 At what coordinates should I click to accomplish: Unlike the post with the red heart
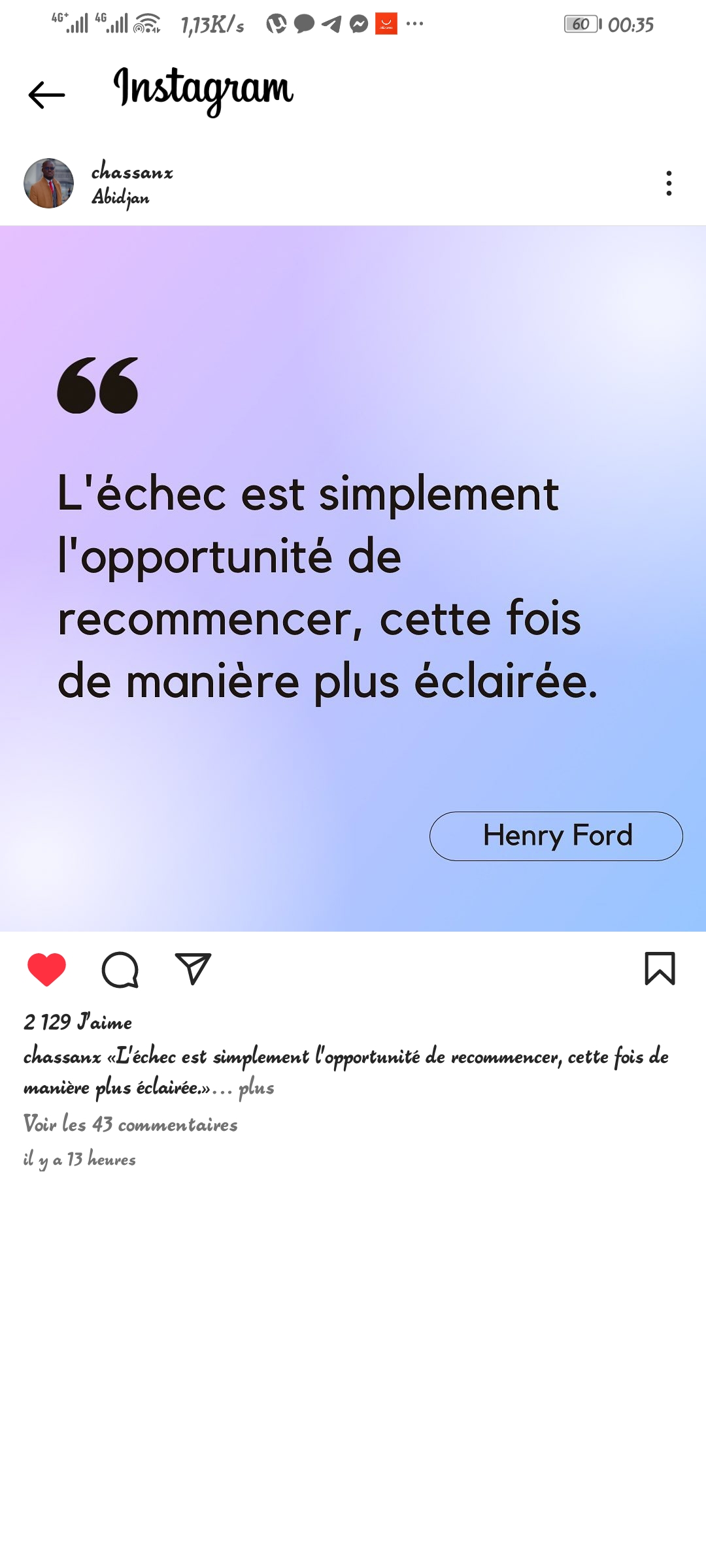pos(46,969)
